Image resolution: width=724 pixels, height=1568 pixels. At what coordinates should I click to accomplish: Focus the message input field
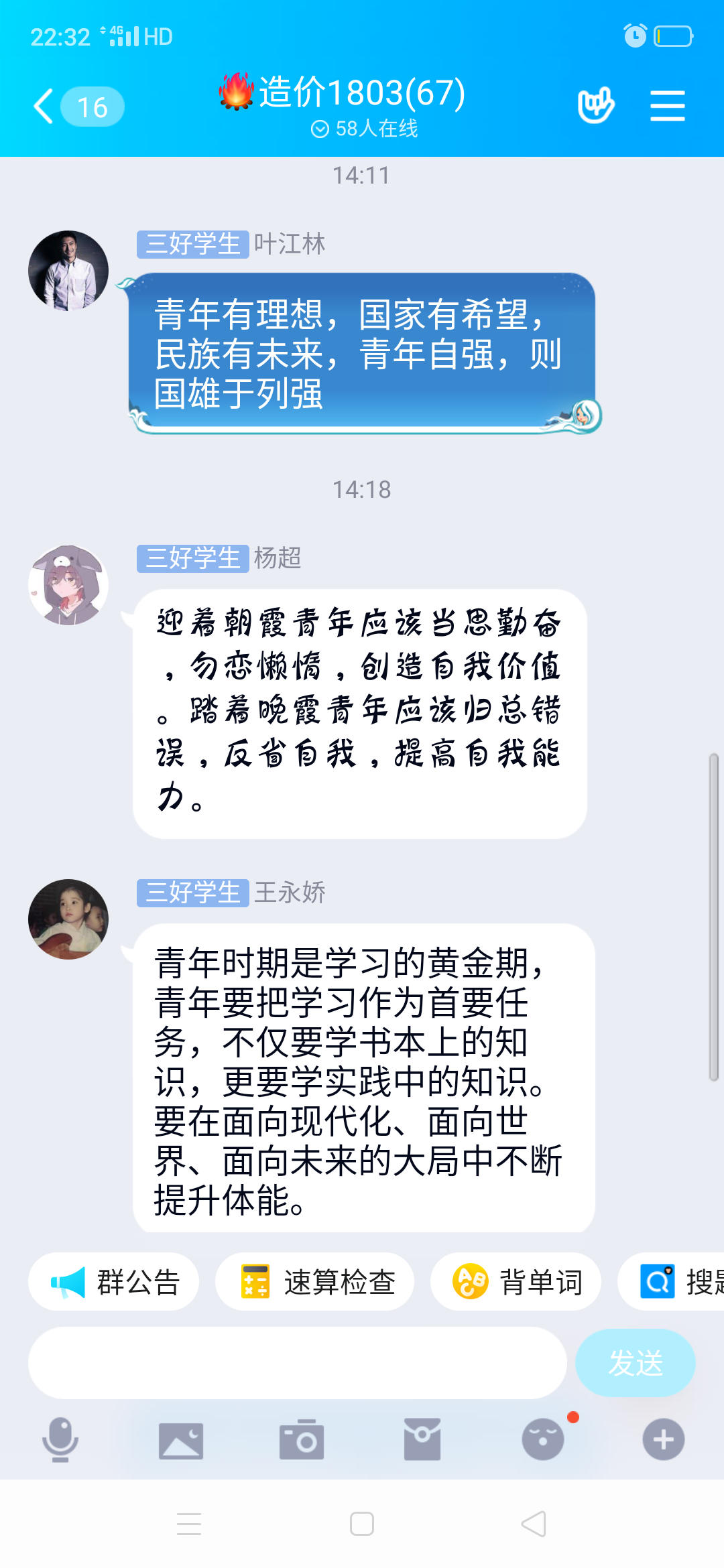(x=298, y=1363)
